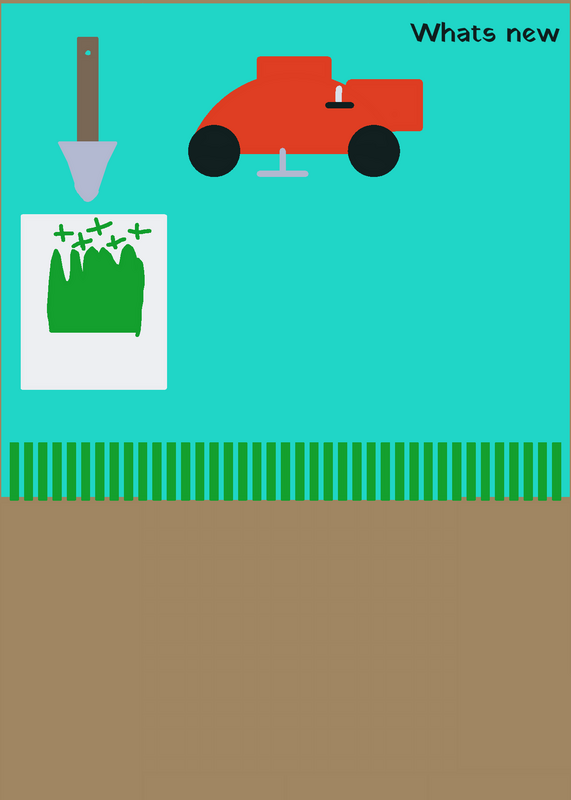Image resolution: width=571 pixels, height=800 pixels.
Task: Select the shovel tool
Action: click(88, 119)
